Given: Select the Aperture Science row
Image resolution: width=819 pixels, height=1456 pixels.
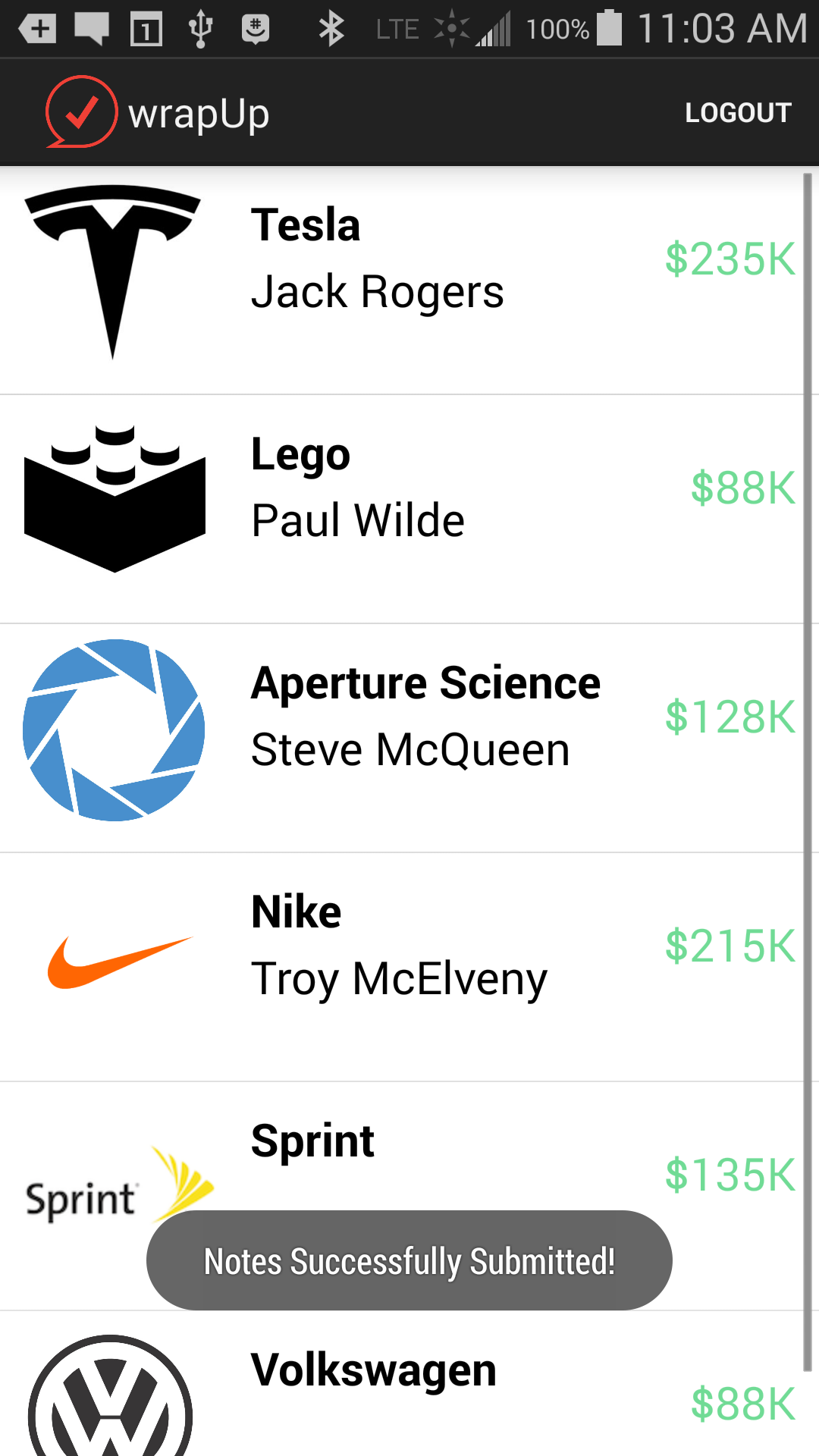Looking at the screenshot, I should (409, 737).
